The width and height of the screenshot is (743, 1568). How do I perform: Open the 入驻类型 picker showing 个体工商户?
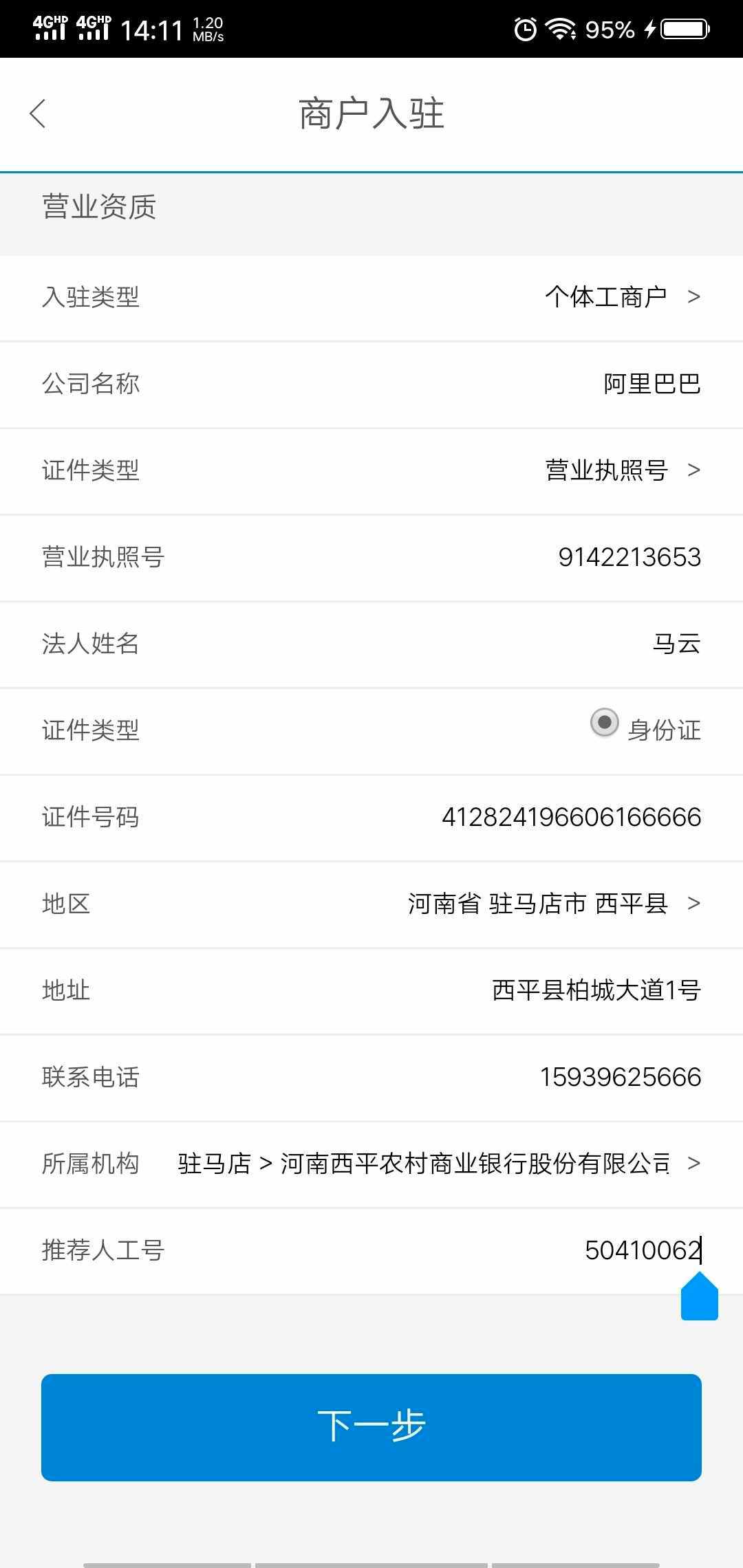[x=371, y=297]
